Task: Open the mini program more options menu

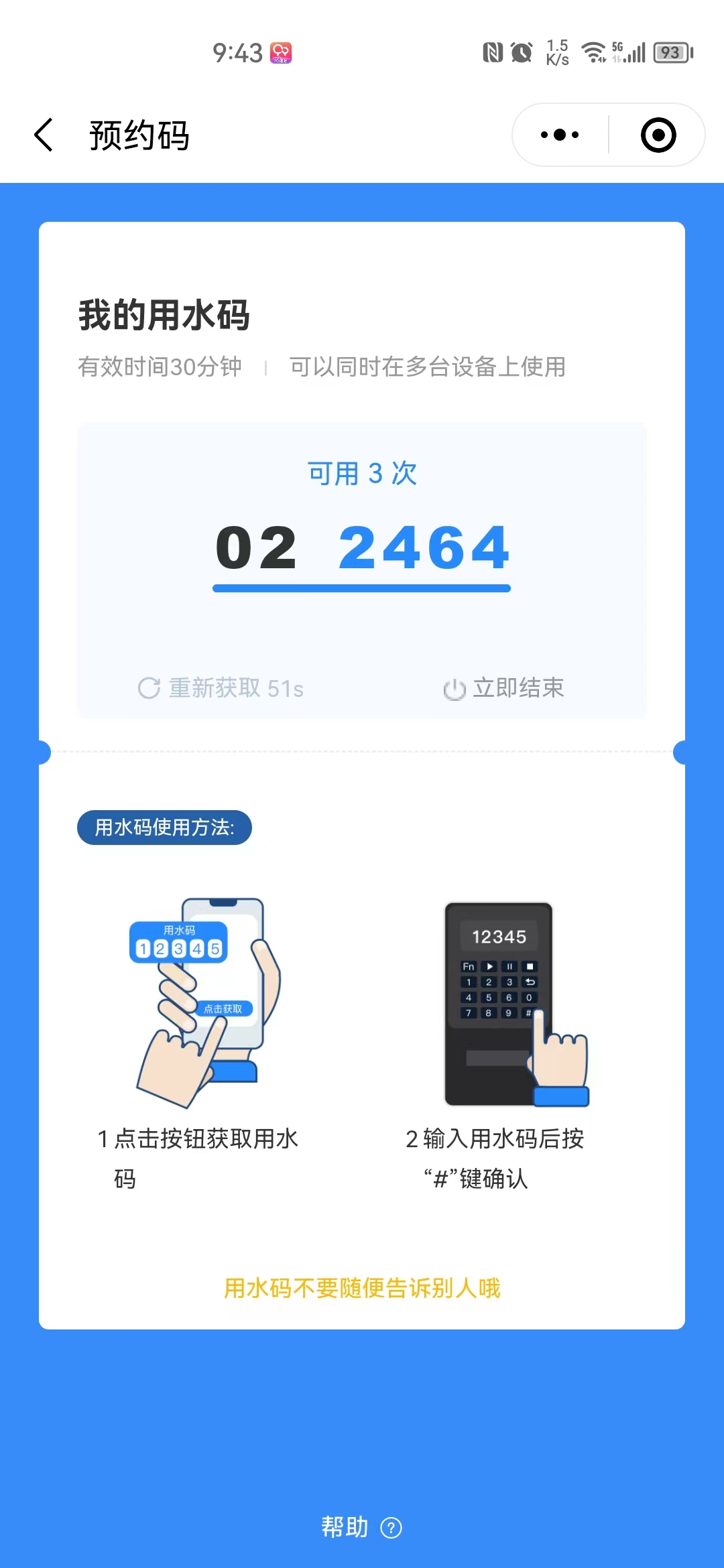Action: 560,135
